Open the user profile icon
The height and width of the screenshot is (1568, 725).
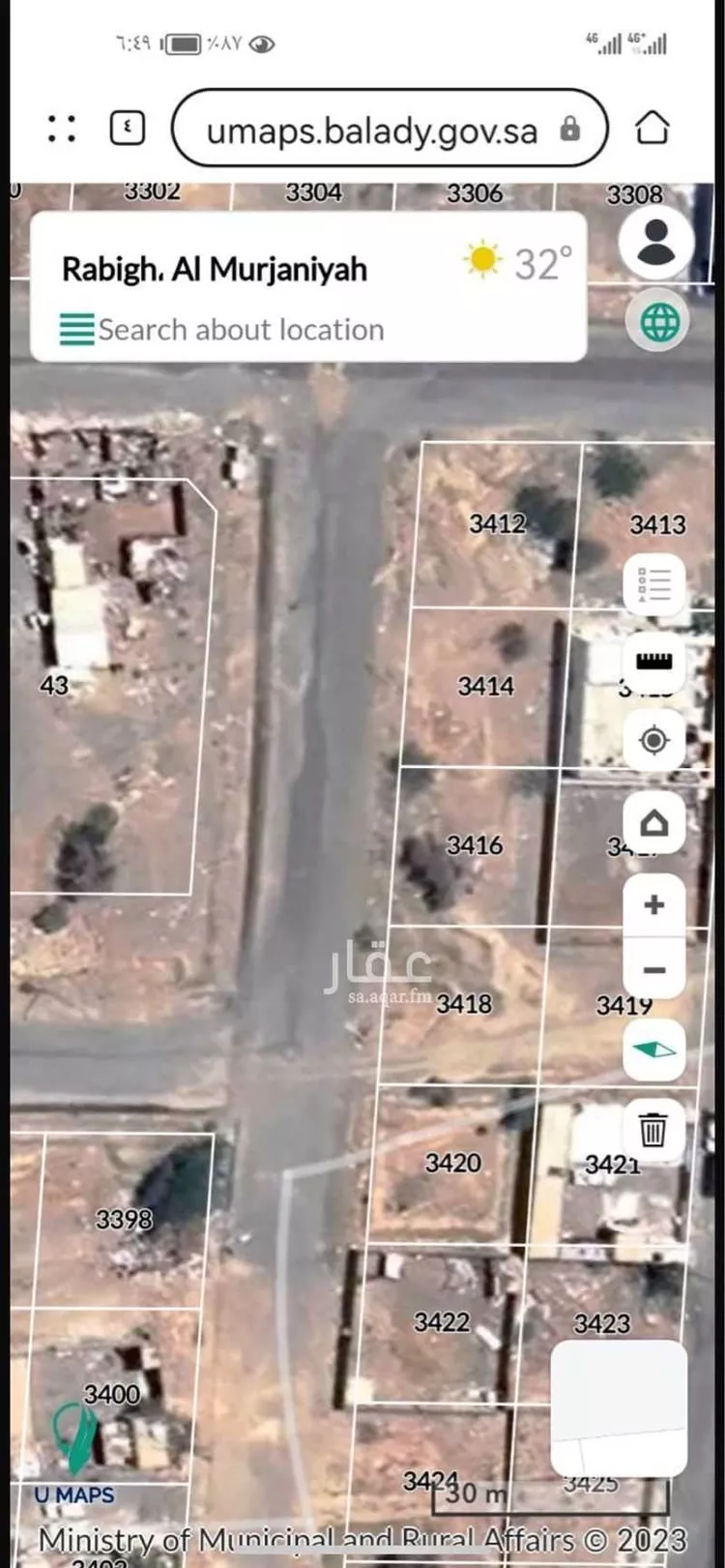coord(655,242)
